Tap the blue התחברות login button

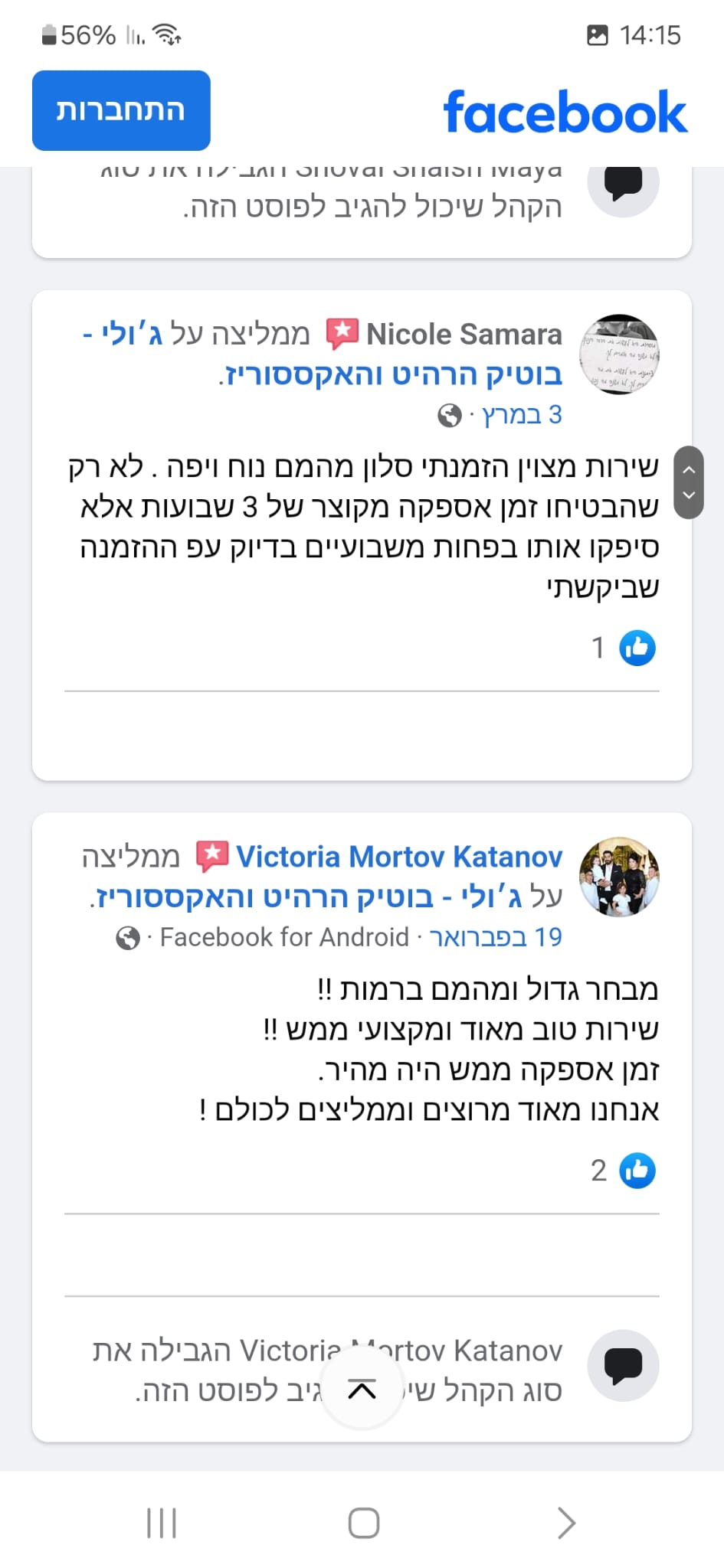point(121,110)
